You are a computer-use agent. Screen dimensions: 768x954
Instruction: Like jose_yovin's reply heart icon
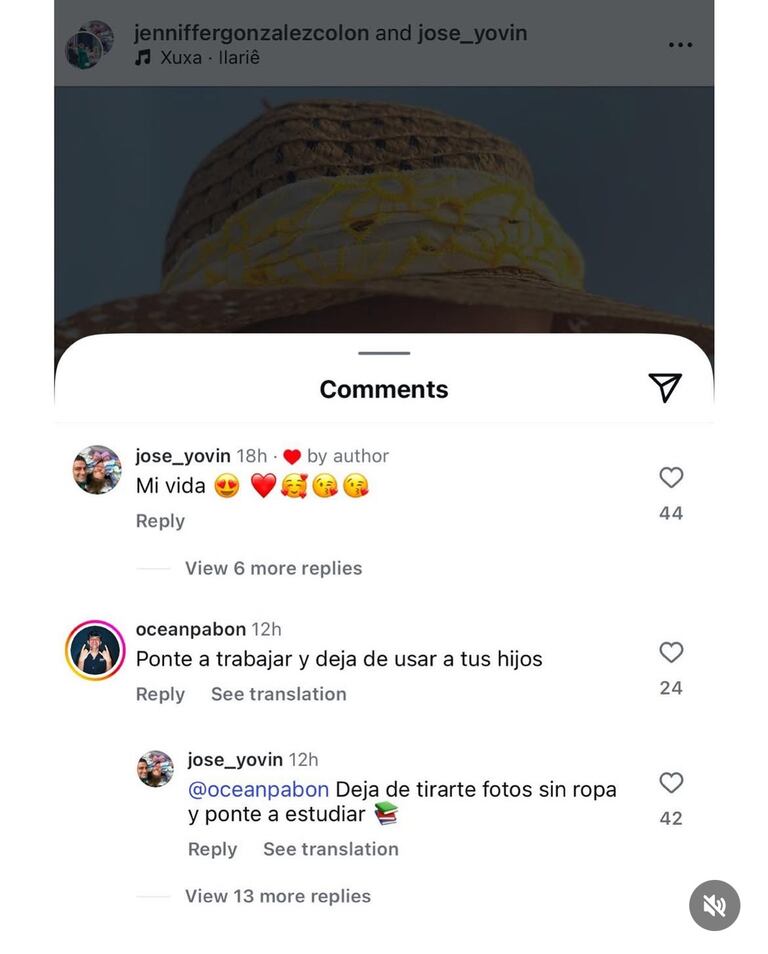(x=671, y=784)
